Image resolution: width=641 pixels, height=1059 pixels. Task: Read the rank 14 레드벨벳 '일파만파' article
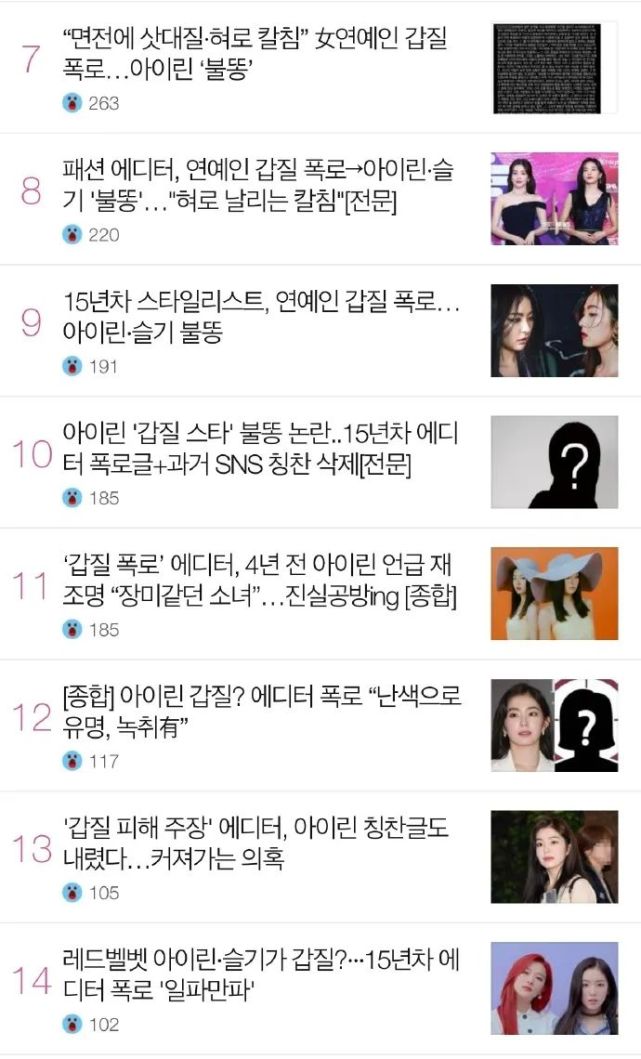pyautogui.click(x=260, y=976)
